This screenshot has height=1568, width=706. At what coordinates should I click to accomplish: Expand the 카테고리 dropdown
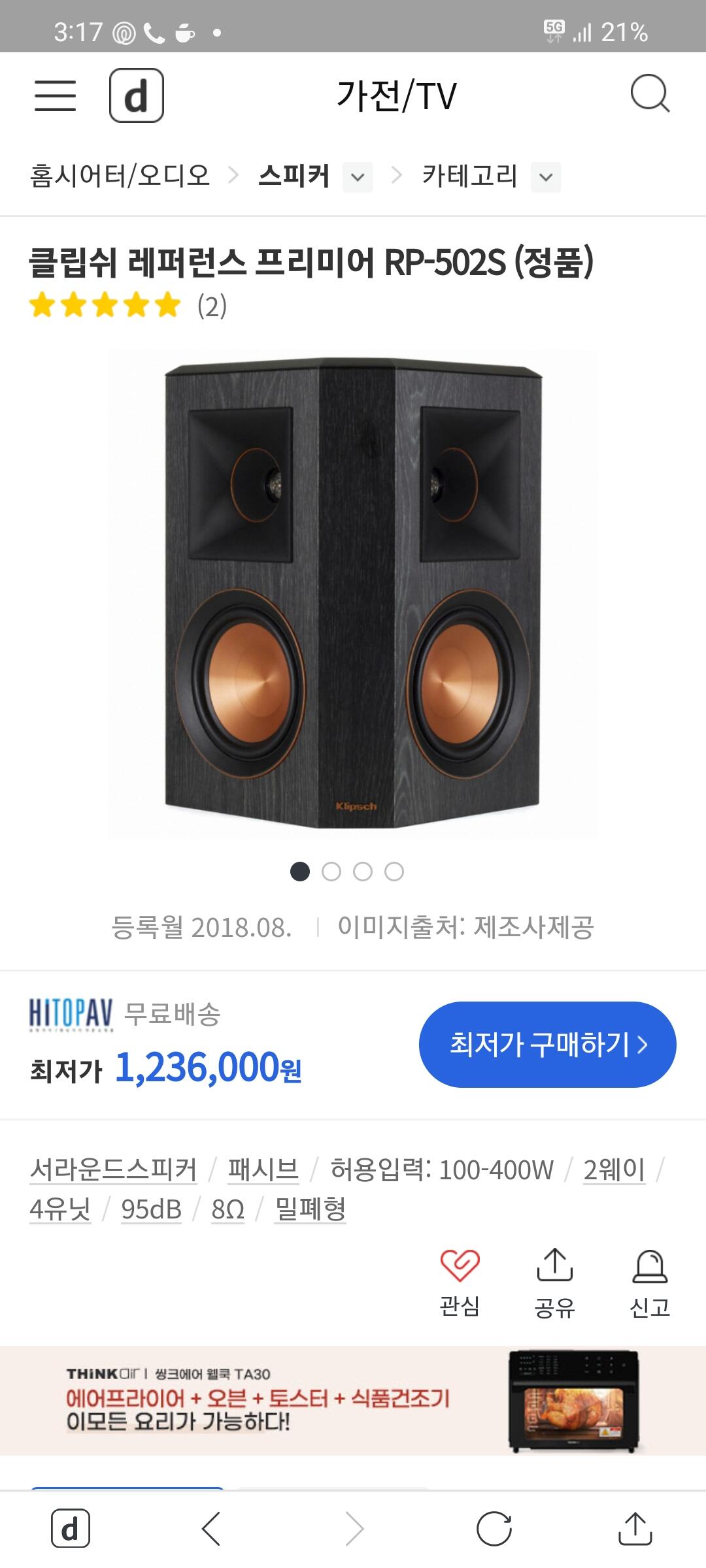[x=546, y=177]
